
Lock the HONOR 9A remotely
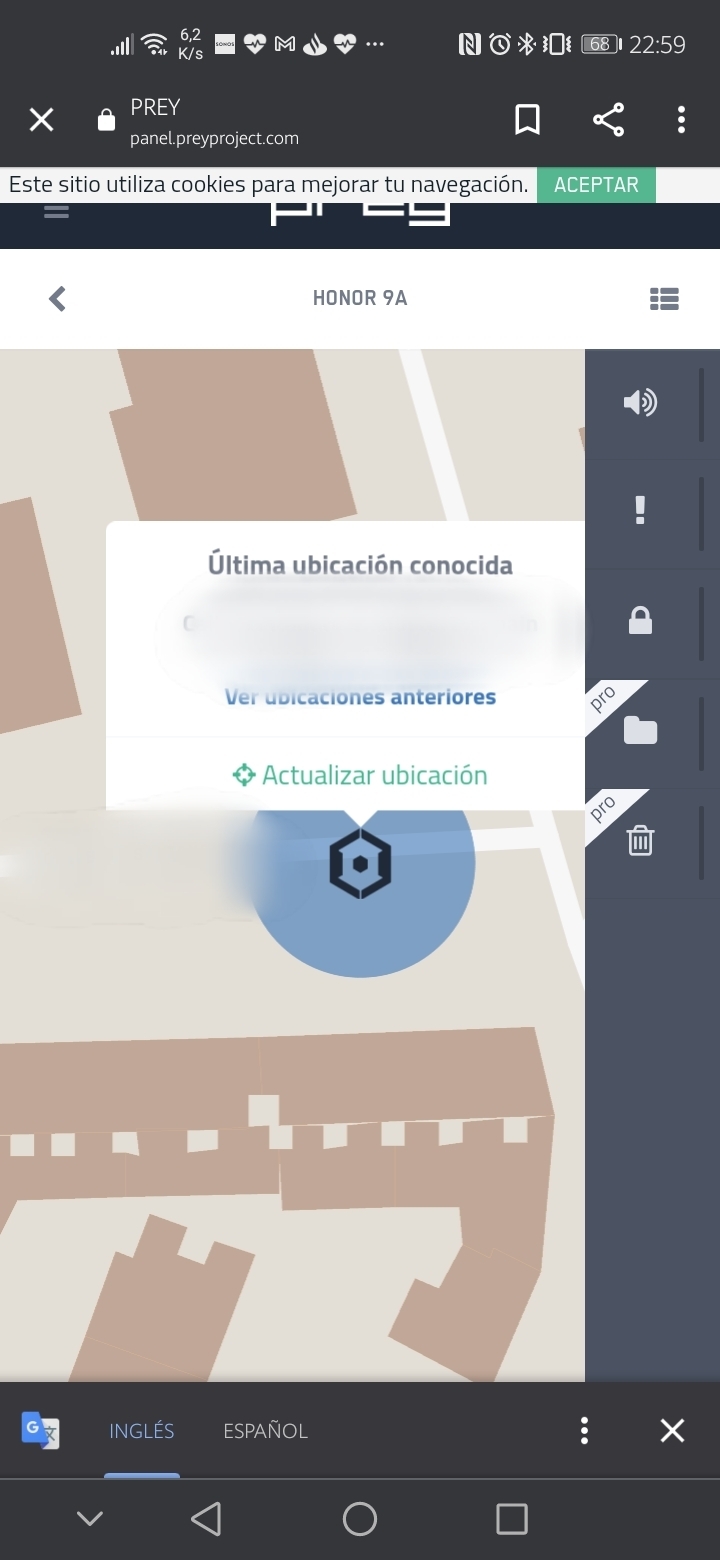pos(639,619)
